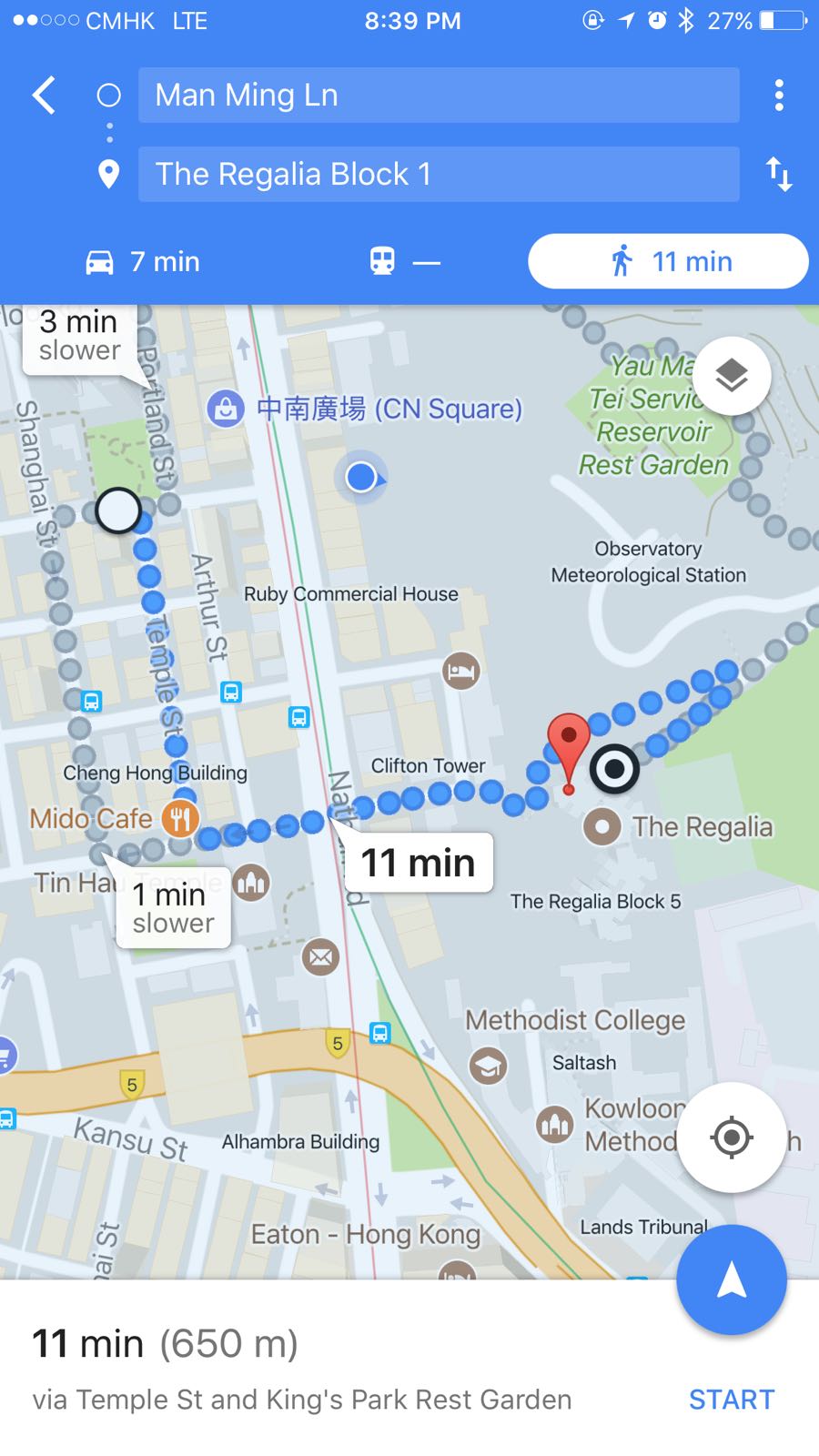This screenshot has width=819, height=1456.
Task: Edit The Regalia Block 1 destination
Action: (x=438, y=174)
